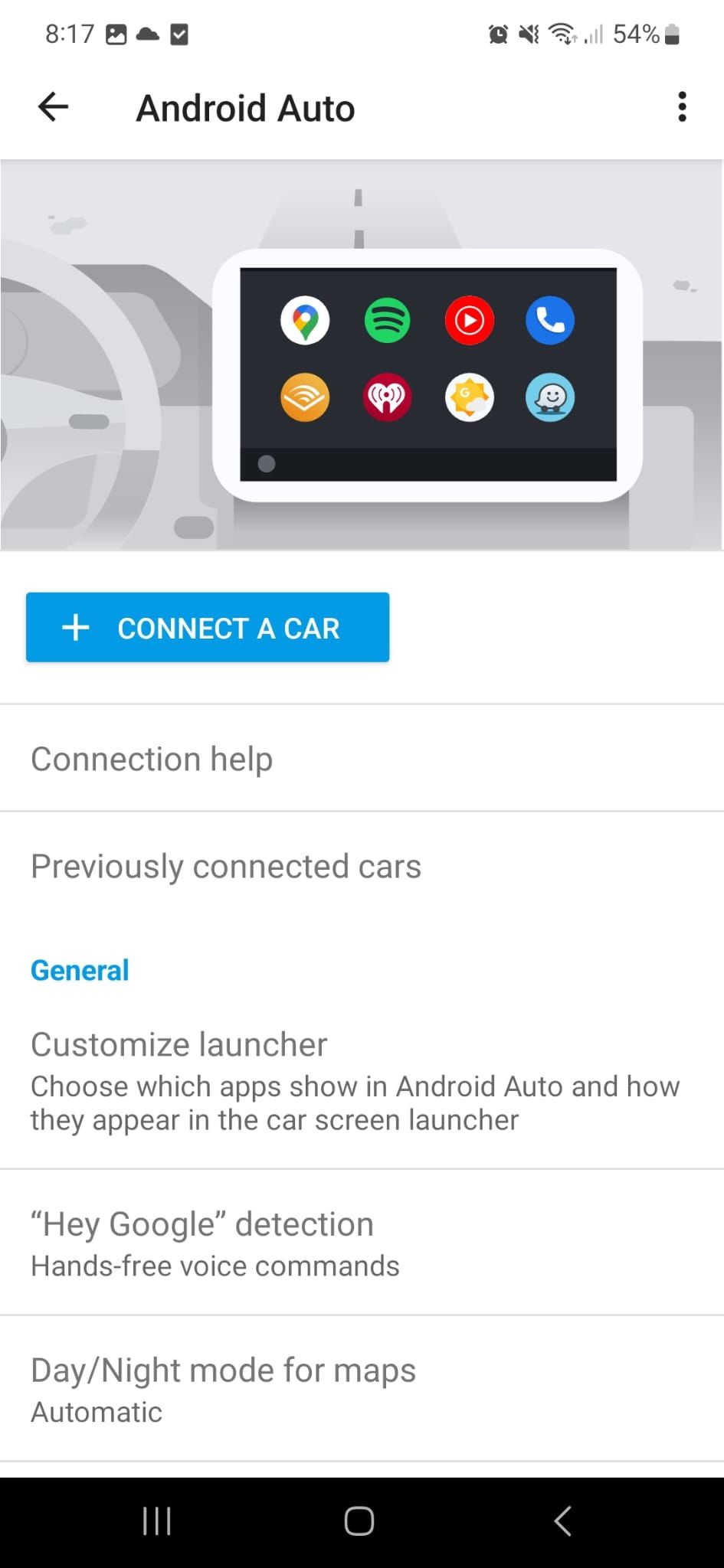Open the Phone app icon on the car screen
This screenshot has height=1568, width=724.
tap(550, 321)
